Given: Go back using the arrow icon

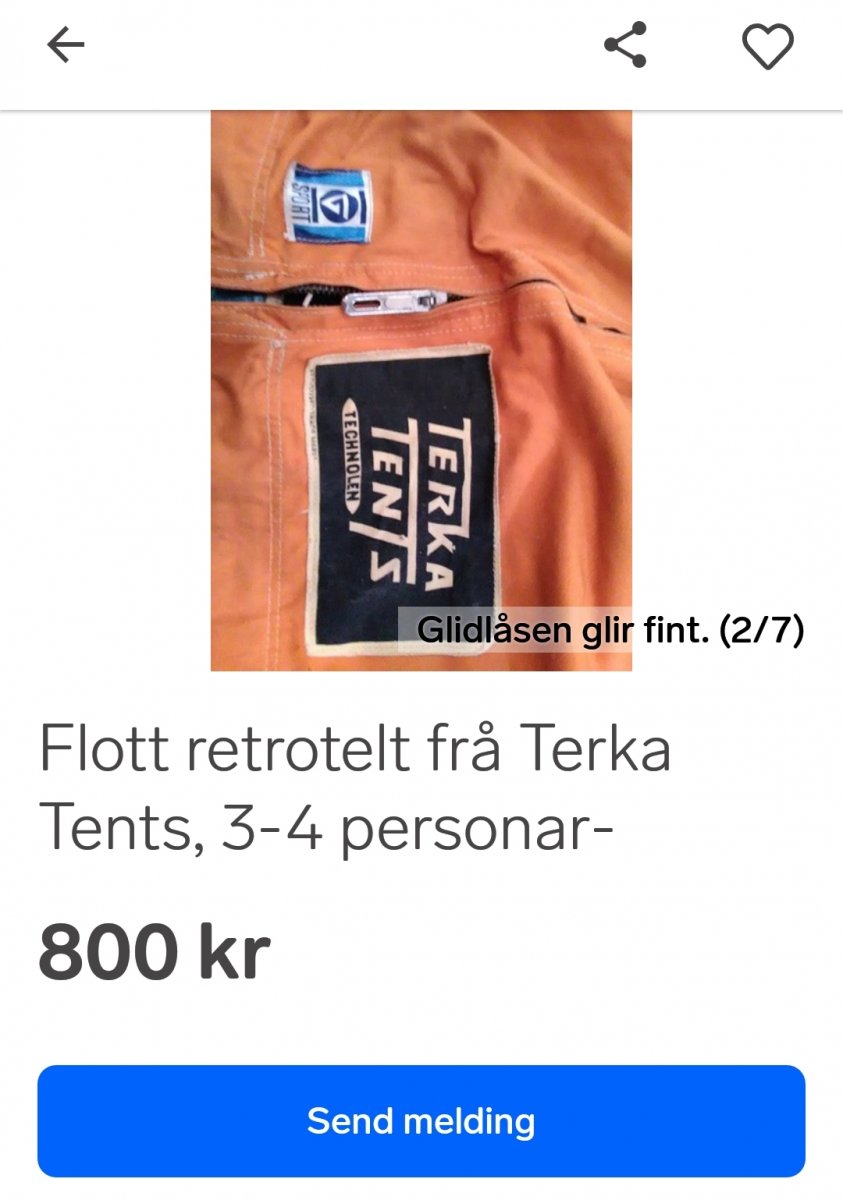Looking at the screenshot, I should [66, 45].
